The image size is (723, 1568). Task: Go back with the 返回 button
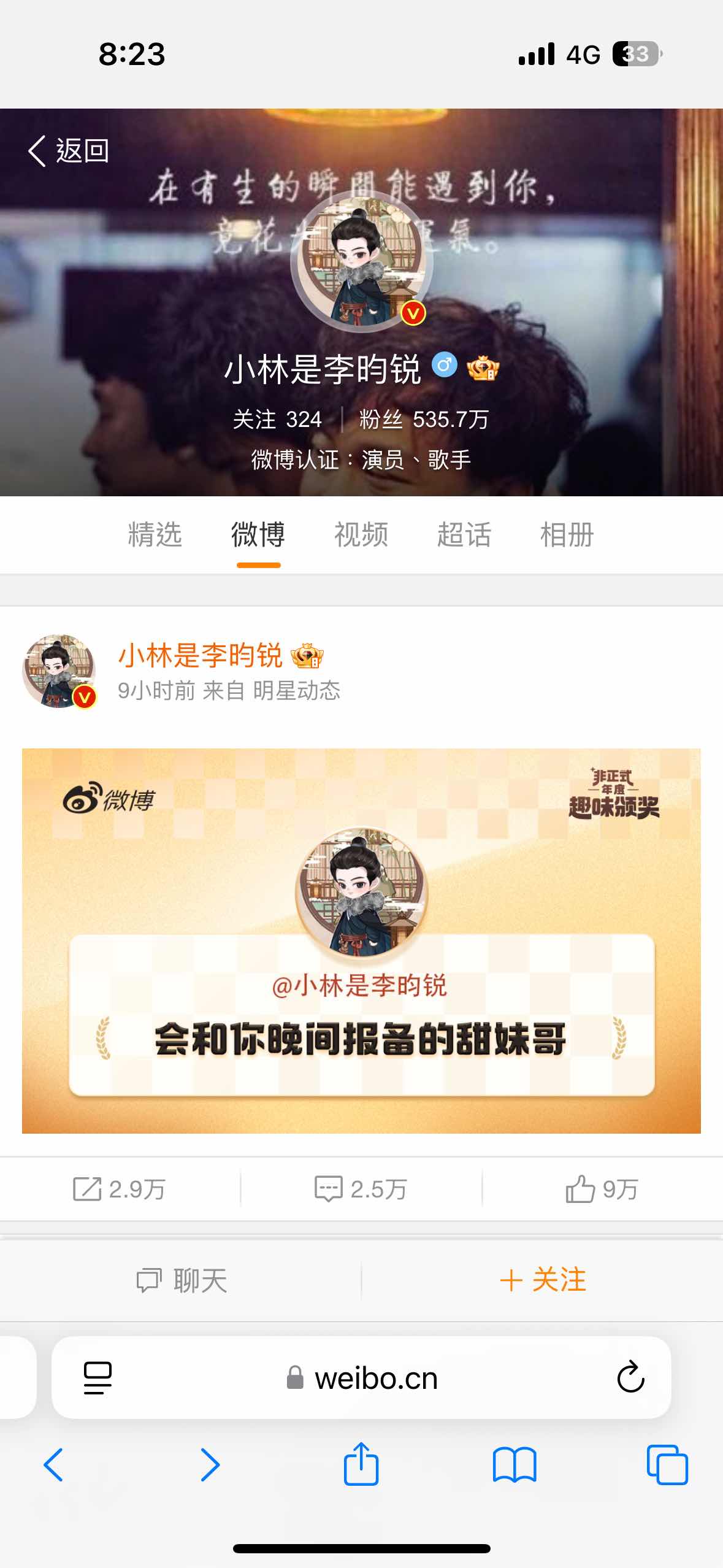coord(69,151)
